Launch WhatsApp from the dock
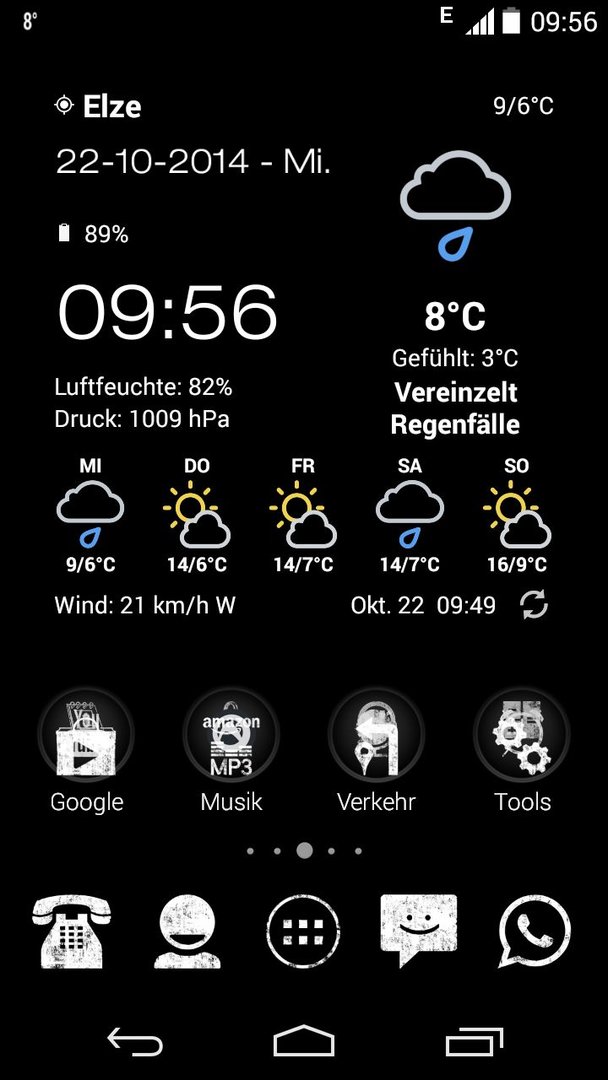The height and width of the screenshot is (1080, 608). tap(534, 931)
